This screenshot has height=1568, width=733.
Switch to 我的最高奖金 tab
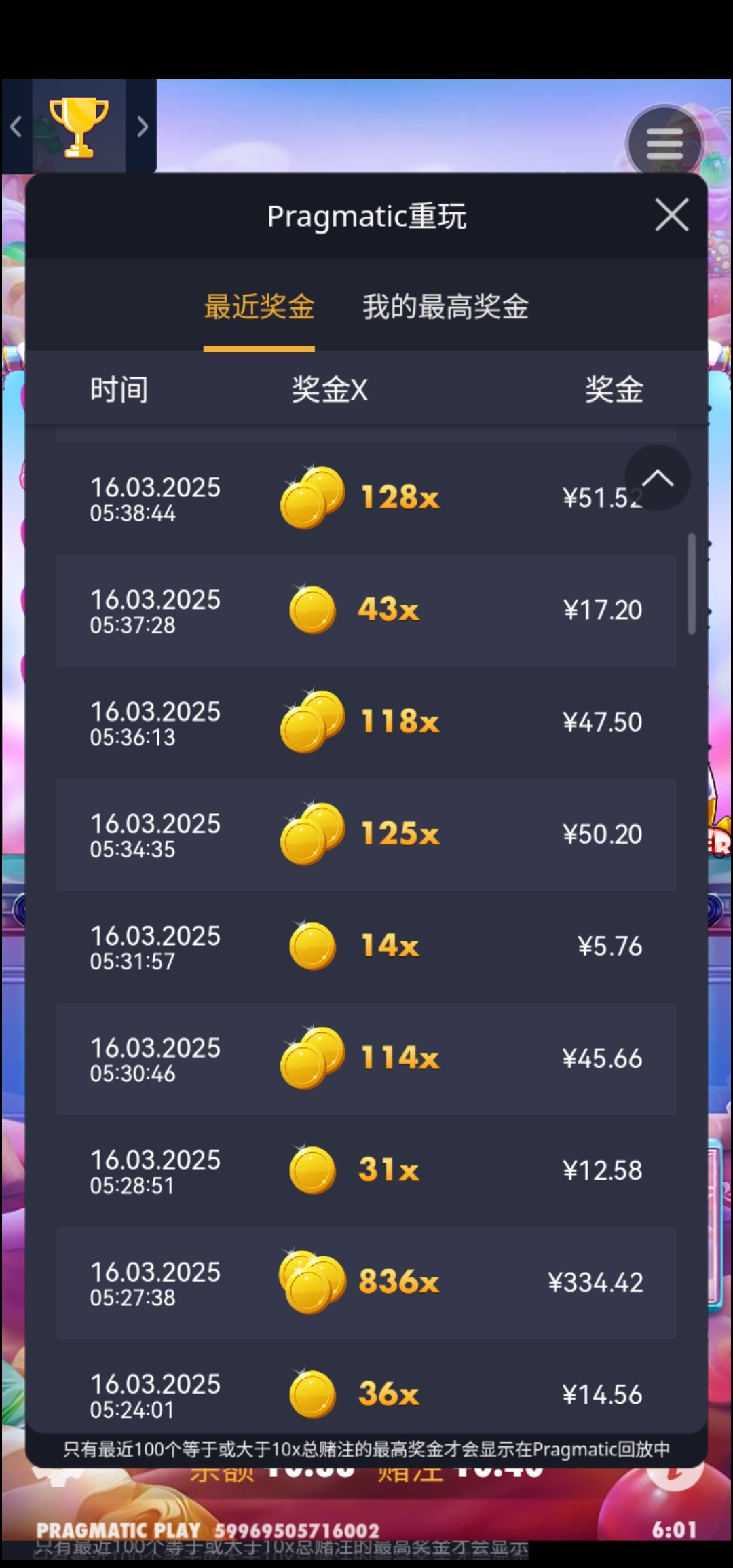point(445,307)
